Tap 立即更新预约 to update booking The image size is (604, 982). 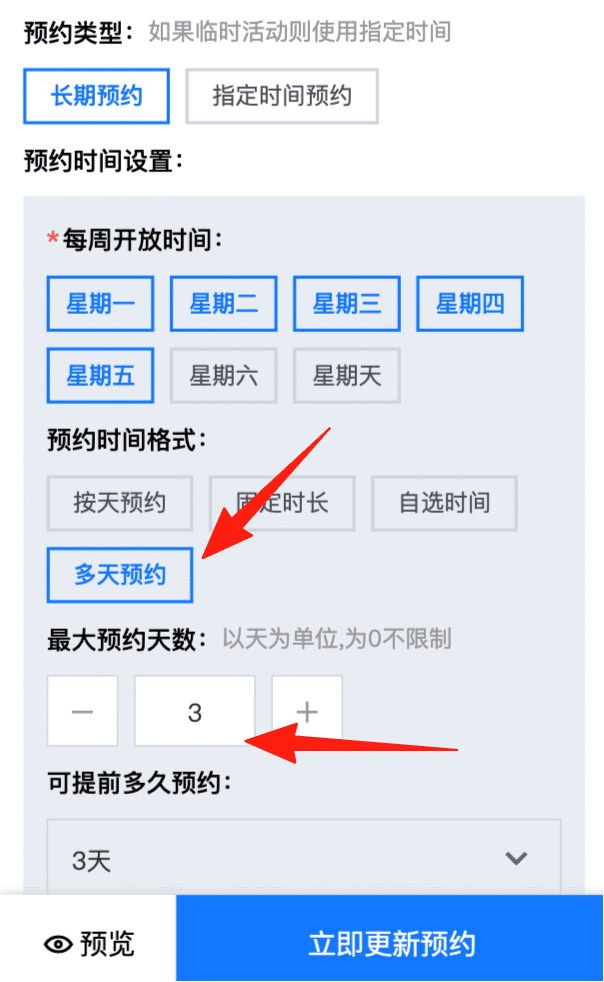tap(391, 943)
